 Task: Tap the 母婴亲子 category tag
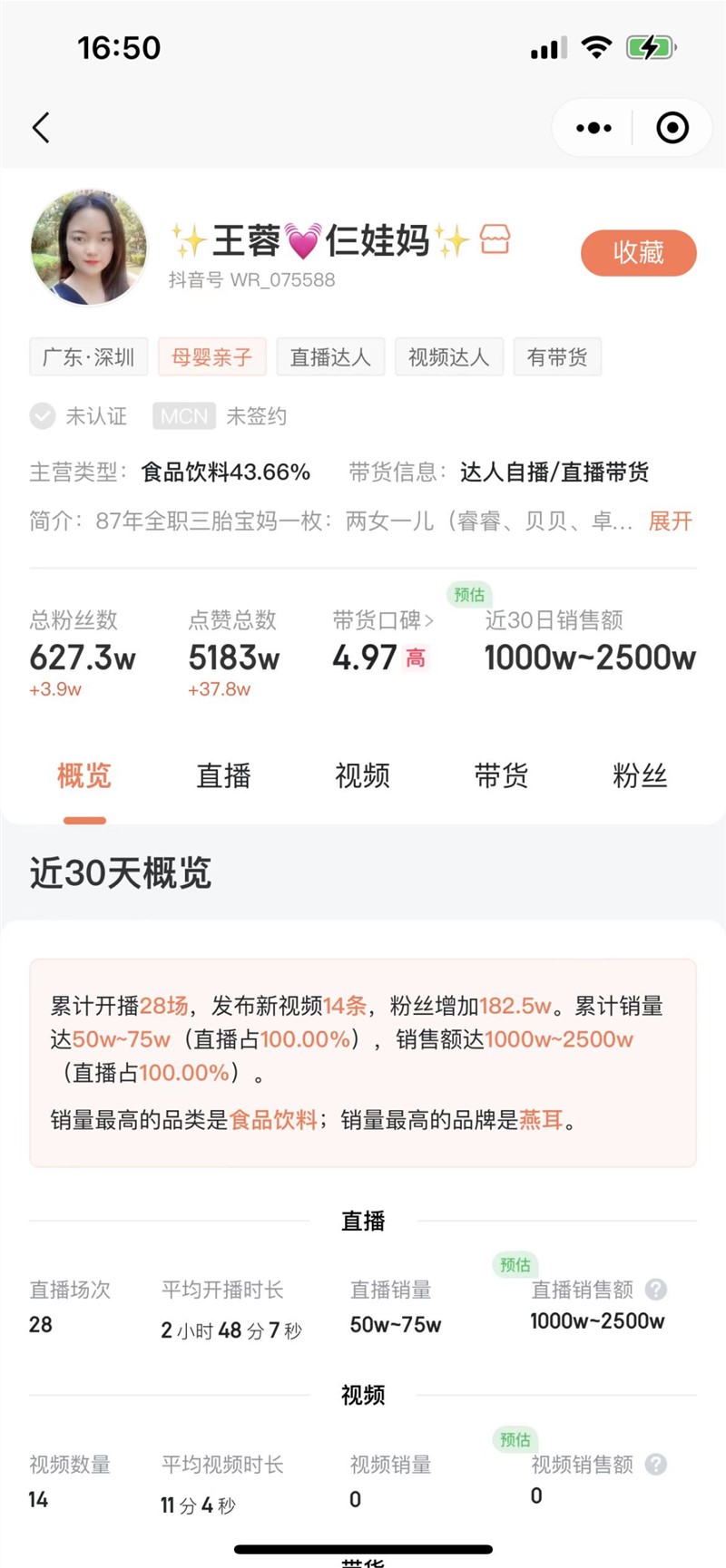[212, 356]
